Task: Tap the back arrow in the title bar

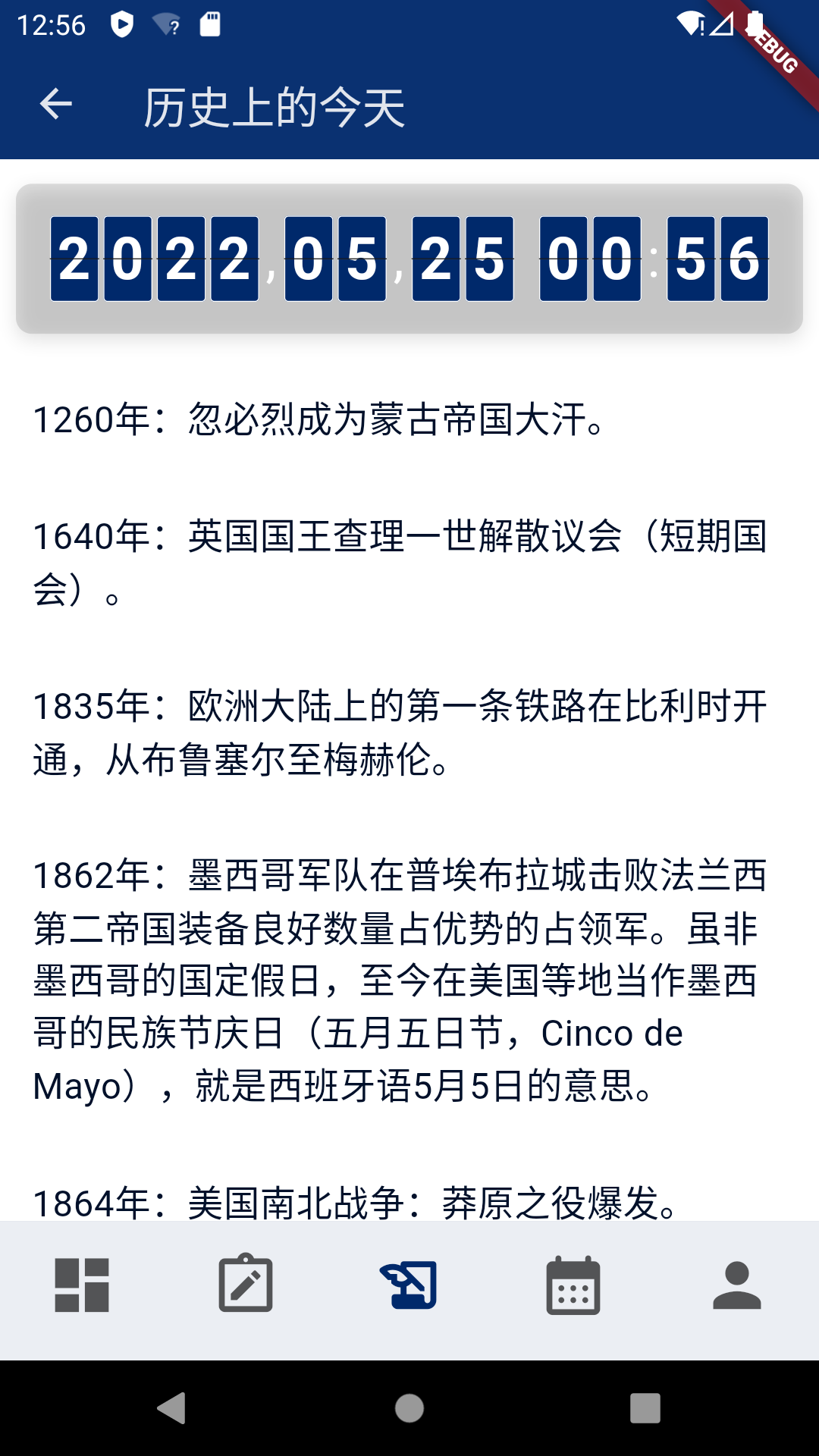Action: [x=55, y=106]
